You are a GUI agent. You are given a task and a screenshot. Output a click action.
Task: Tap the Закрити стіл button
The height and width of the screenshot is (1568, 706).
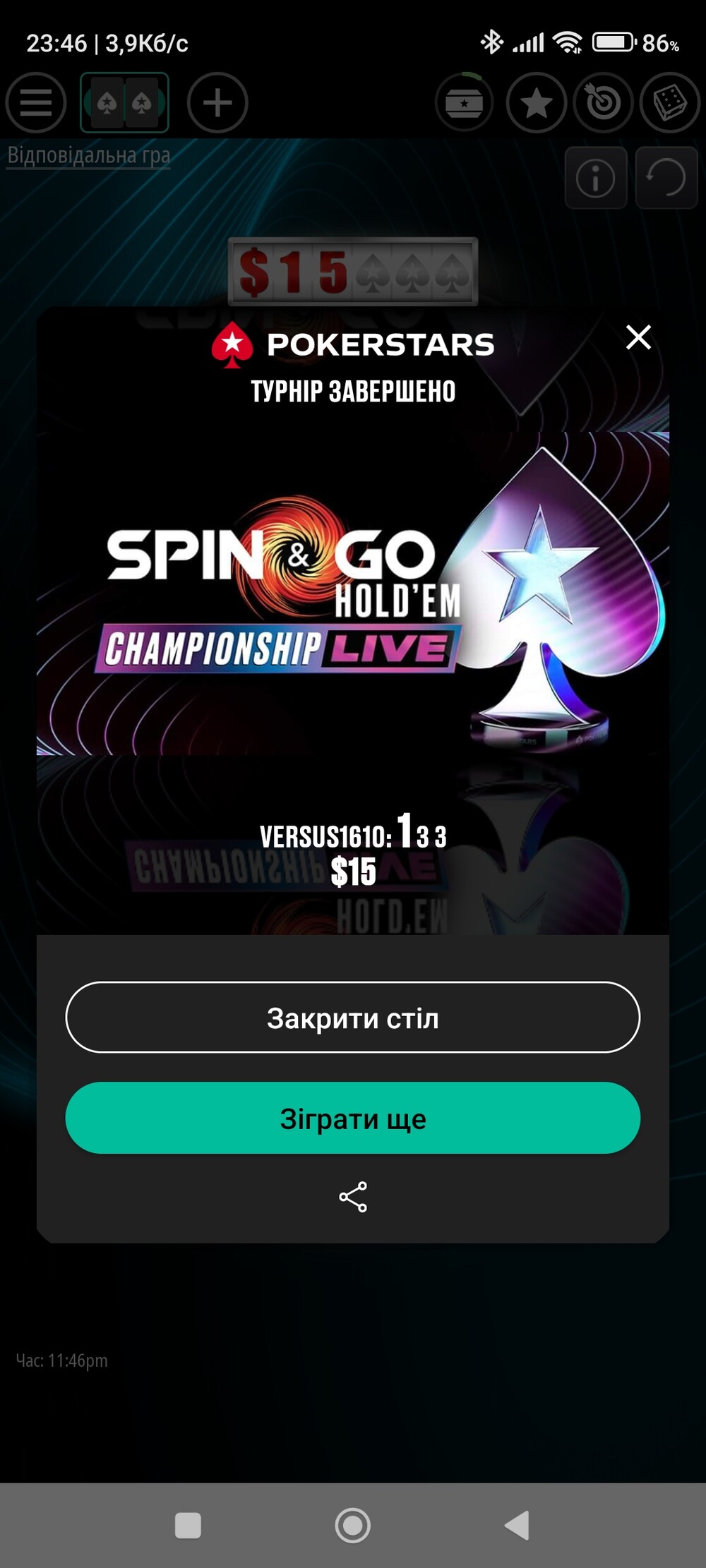click(x=353, y=1017)
